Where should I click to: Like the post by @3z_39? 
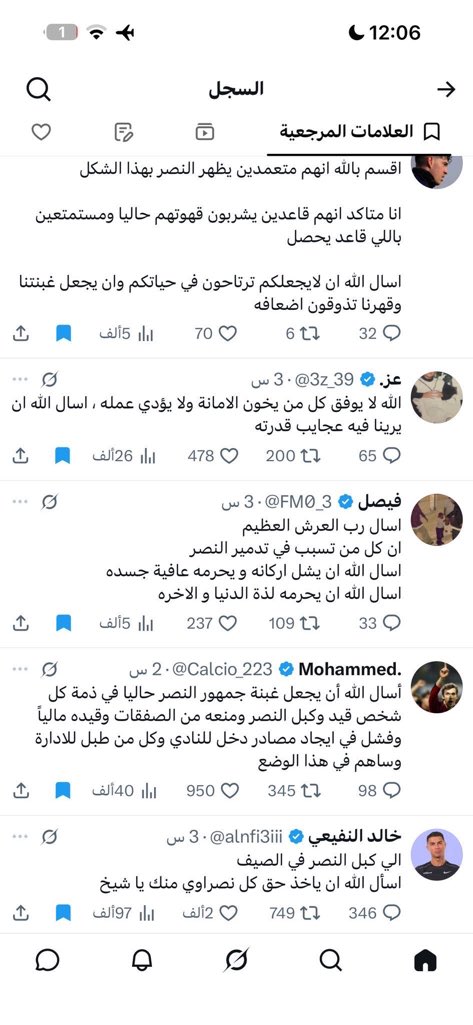229,456
